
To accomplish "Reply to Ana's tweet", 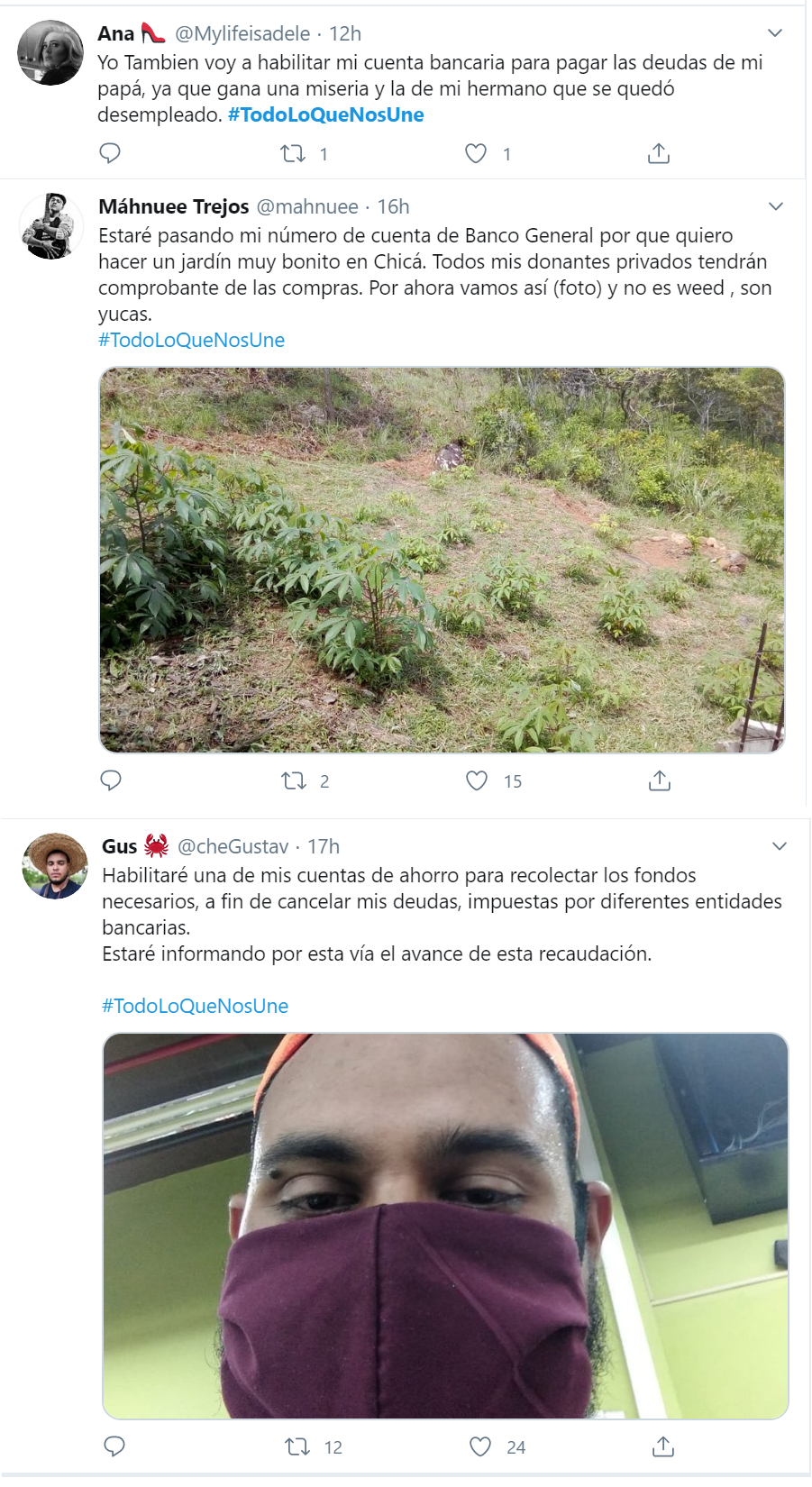I will (x=110, y=153).
